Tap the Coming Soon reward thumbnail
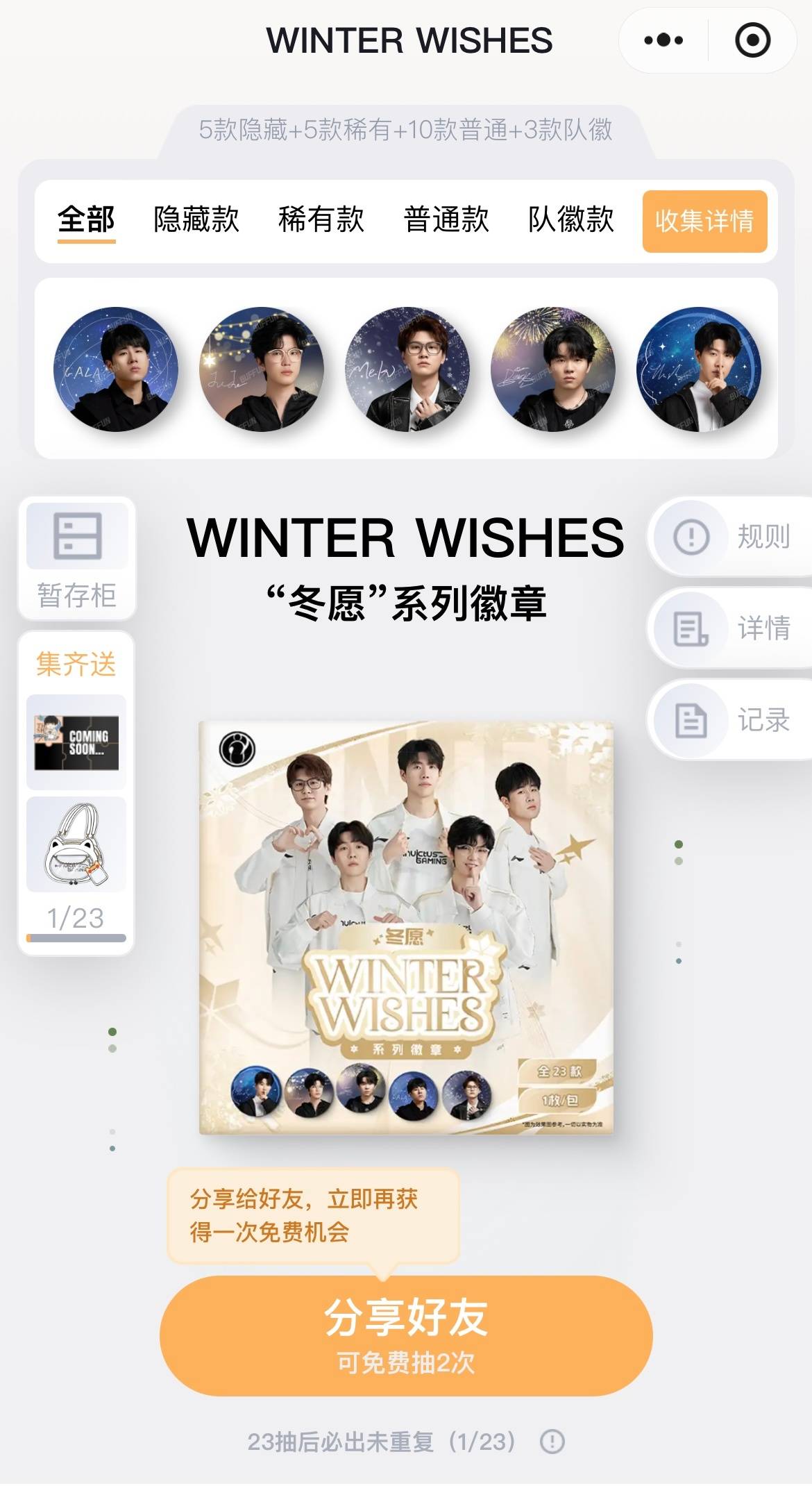This screenshot has height=1486, width=812. [76, 742]
